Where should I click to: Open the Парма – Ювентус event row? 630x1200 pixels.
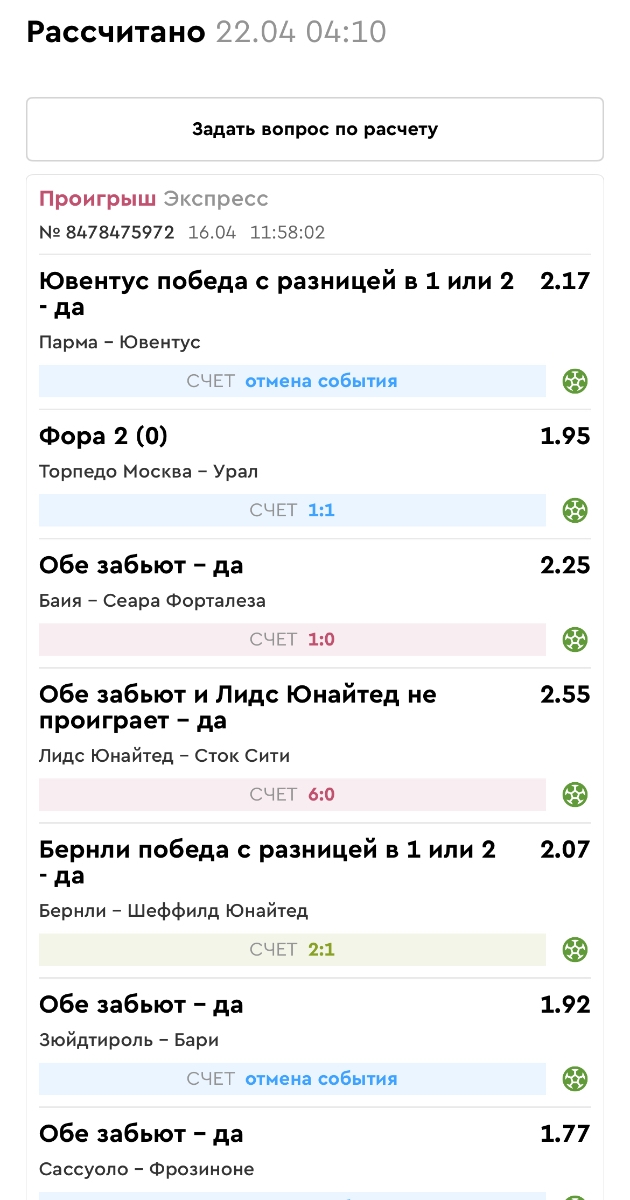(x=120, y=342)
